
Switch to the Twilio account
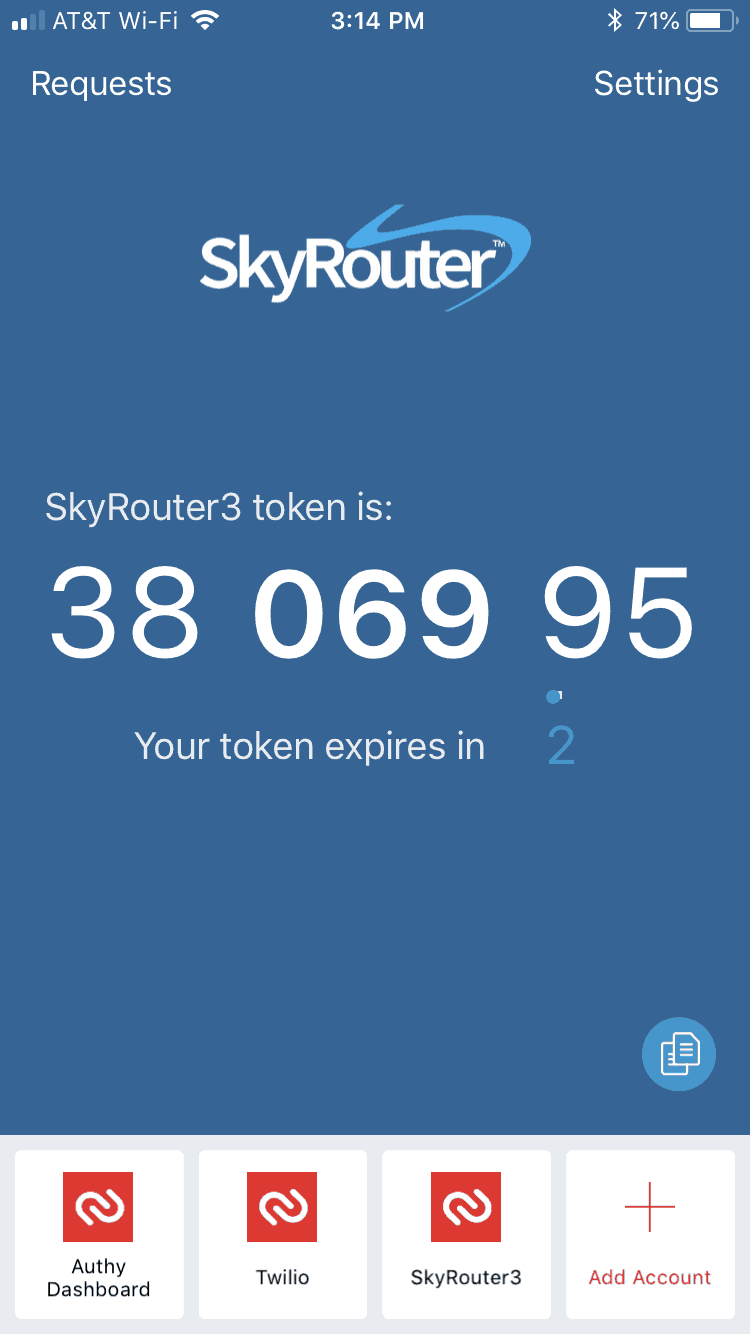tap(283, 1234)
